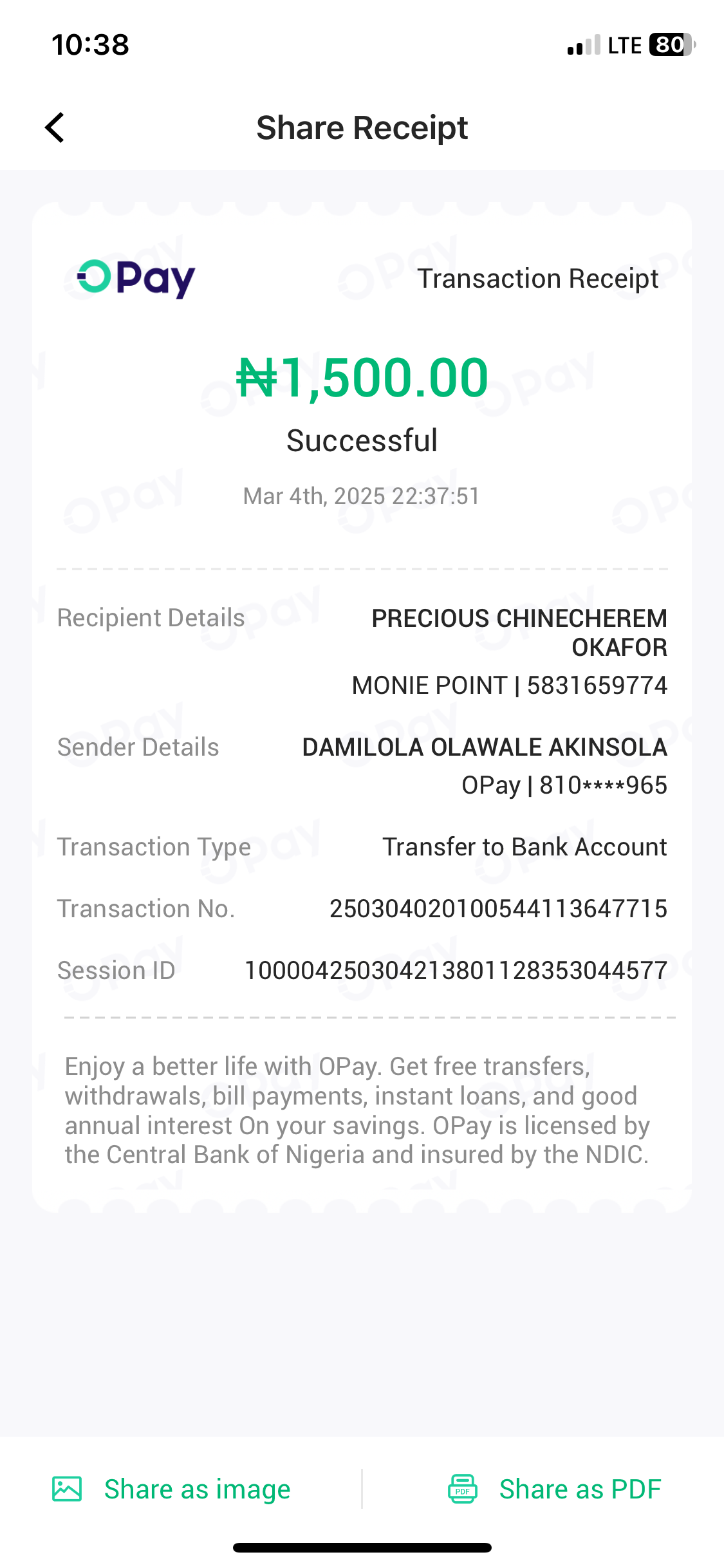Viewport: 724px width, 1568px height.
Task: Share the receipt as PDF
Action: pyautogui.click(x=555, y=1488)
